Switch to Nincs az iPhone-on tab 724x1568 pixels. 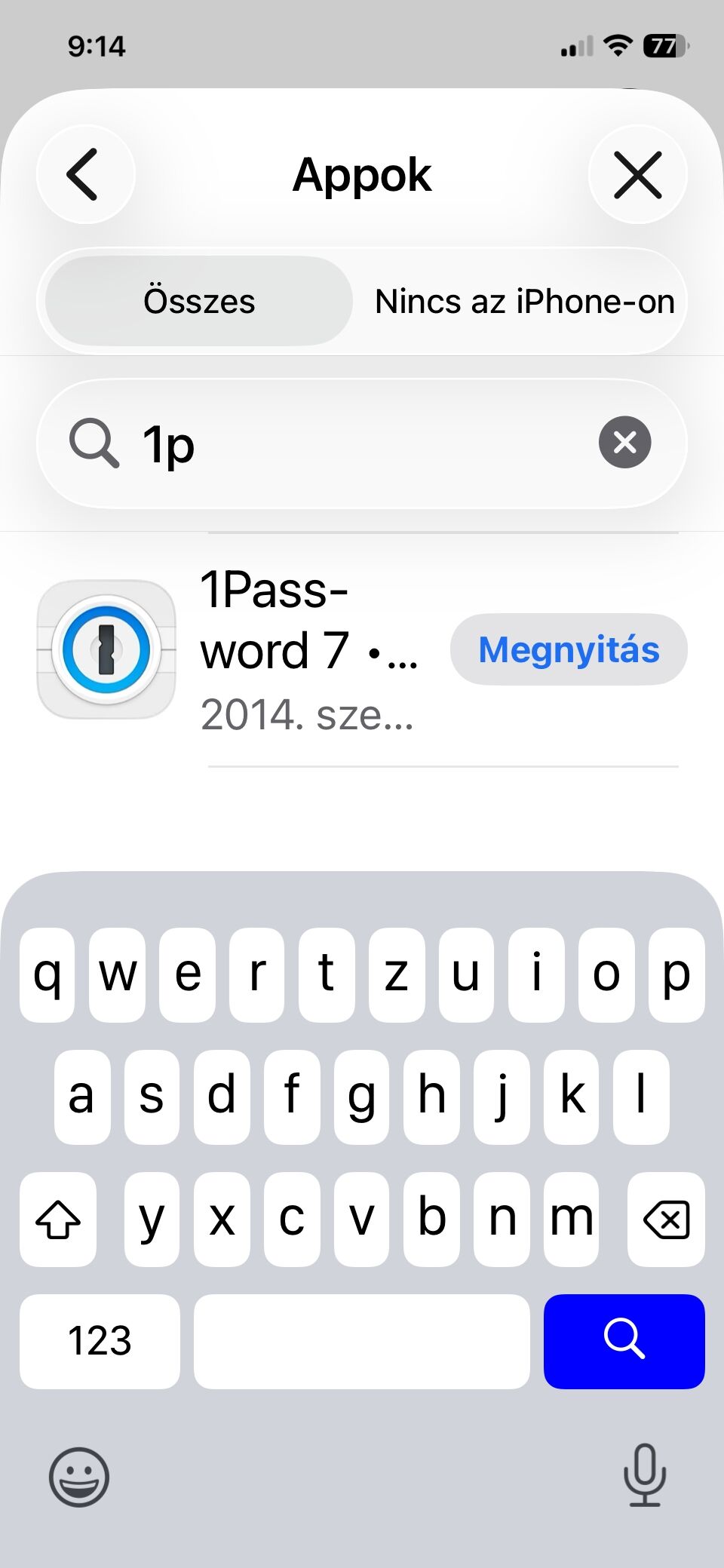[524, 301]
